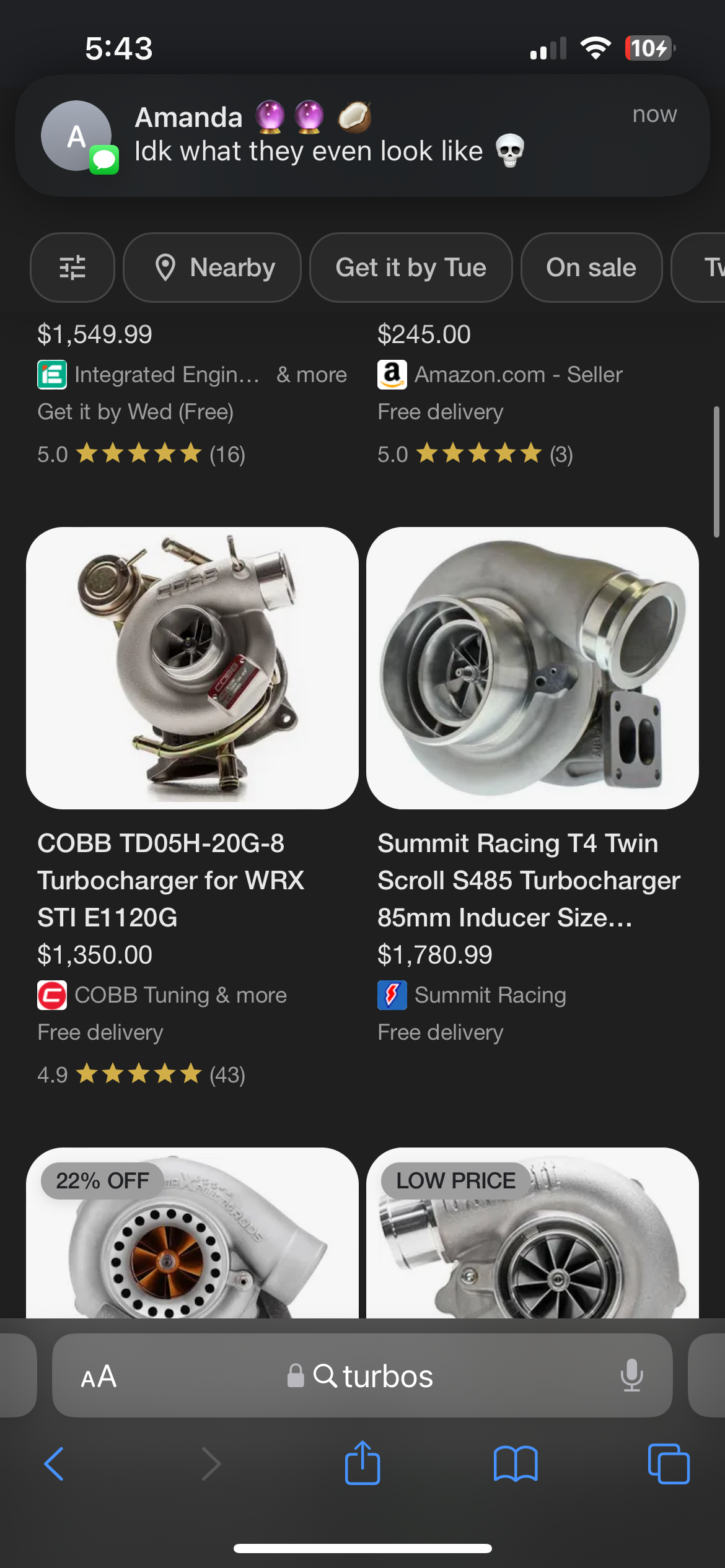This screenshot has width=725, height=1568.
Task: Open Safari bookmarks
Action: click(516, 1464)
